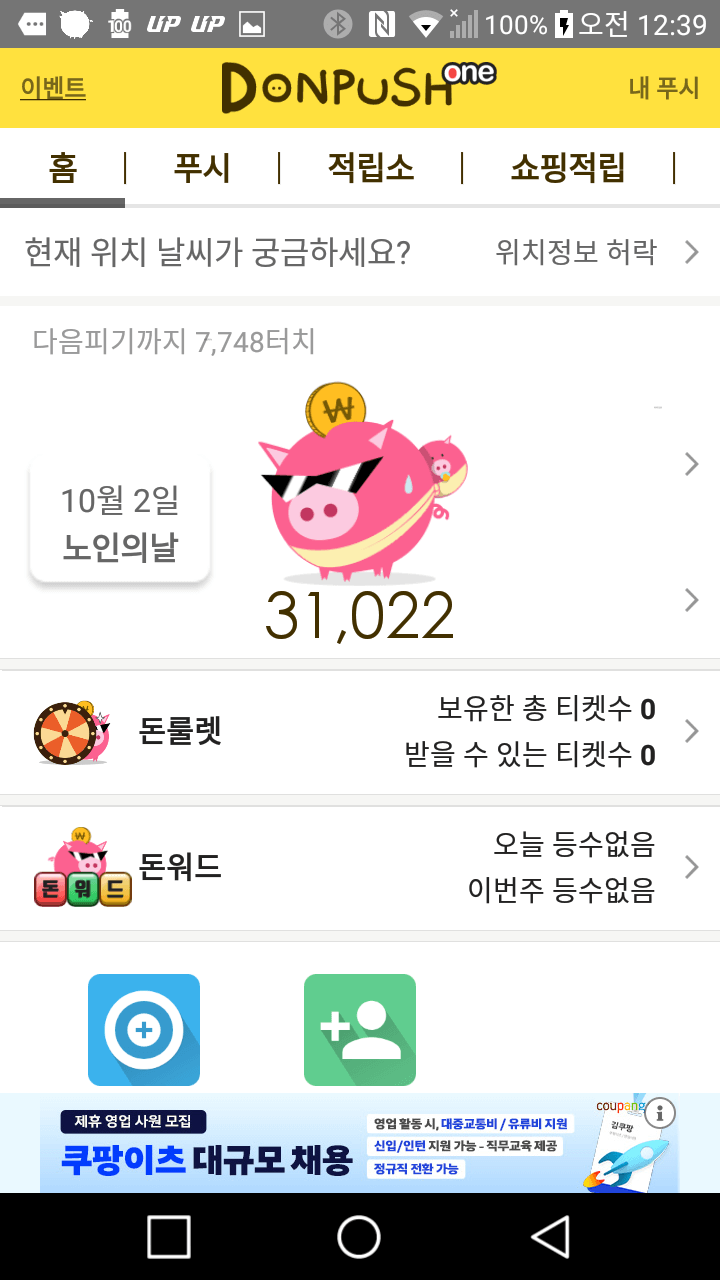The image size is (720, 1280).
Task: Switch to the 푸시 tab
Action: (x=202, y=168)
